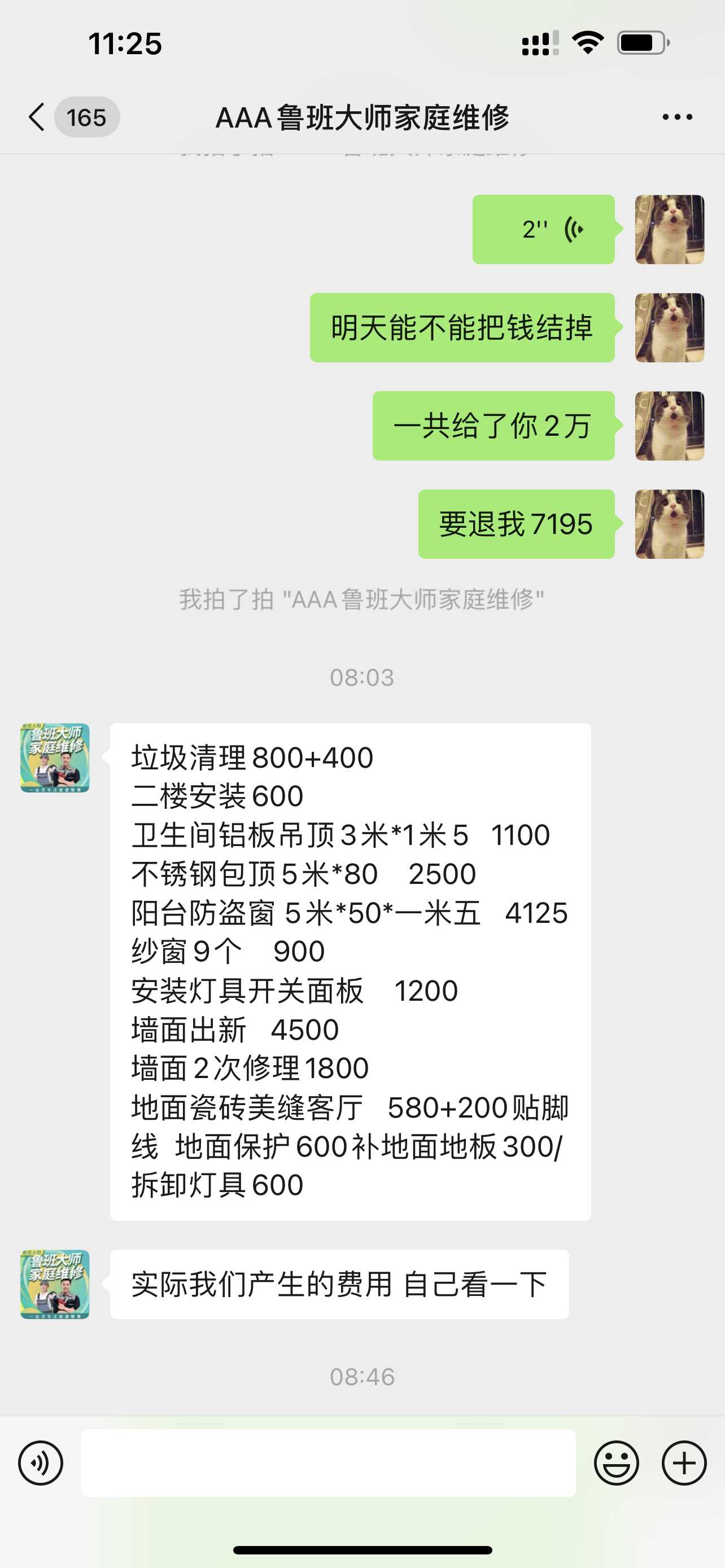
Task: Go back to the chat list
Action: pos(38,117)
